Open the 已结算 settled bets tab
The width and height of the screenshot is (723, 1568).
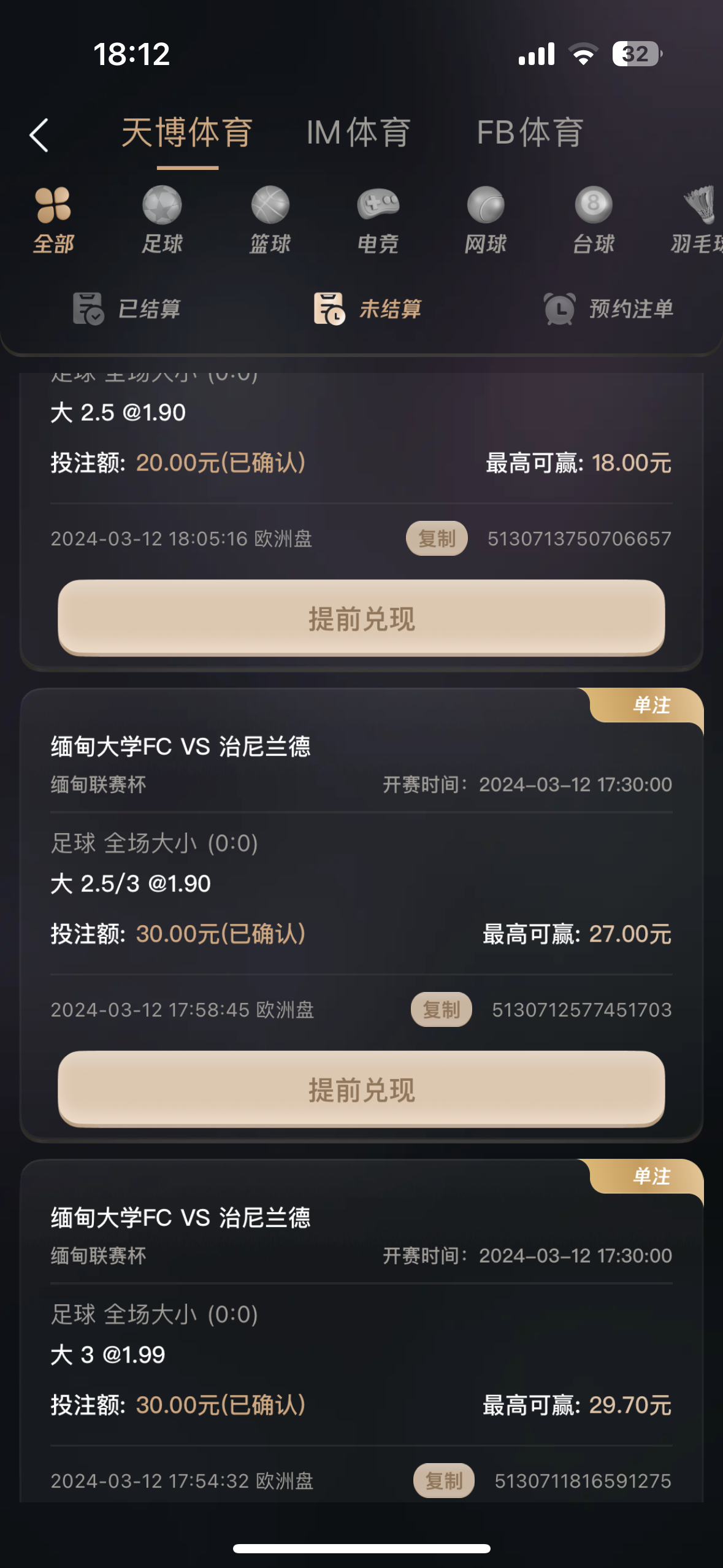point(127,309)
